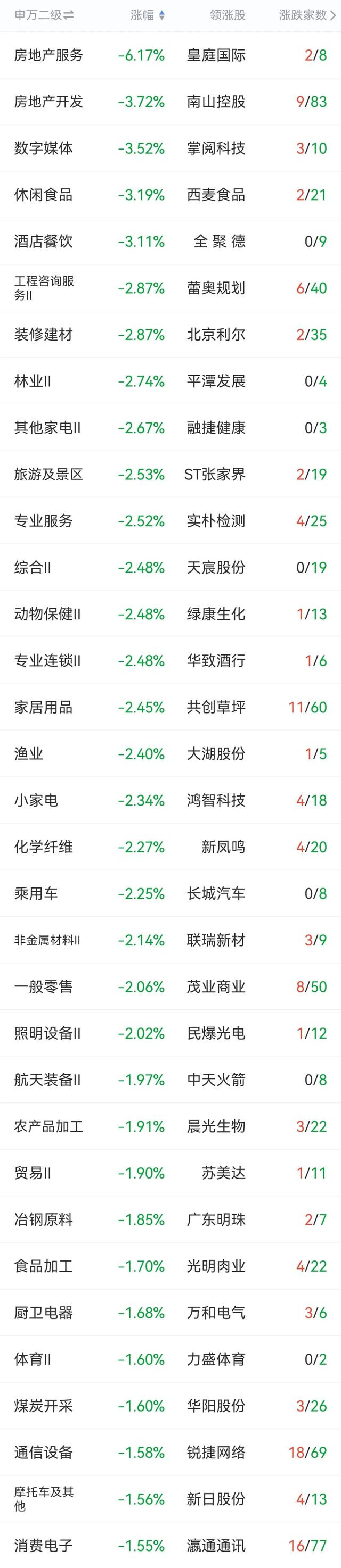Image resolution: width=341 pixels, height=1568 pixels.
Task: Switch the 申万二级 industry classification
Action: (44, 15)
